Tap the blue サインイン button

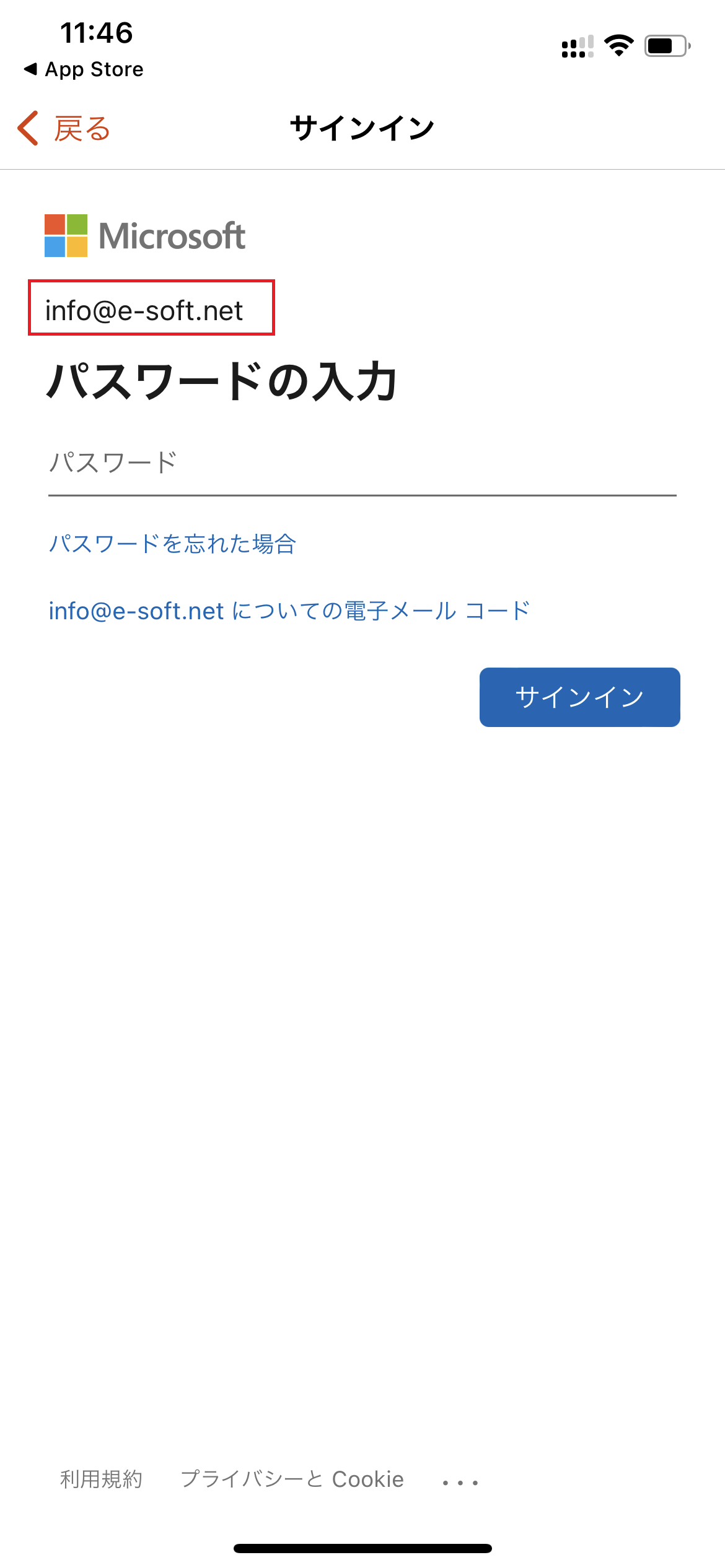[x=579, y=697]
